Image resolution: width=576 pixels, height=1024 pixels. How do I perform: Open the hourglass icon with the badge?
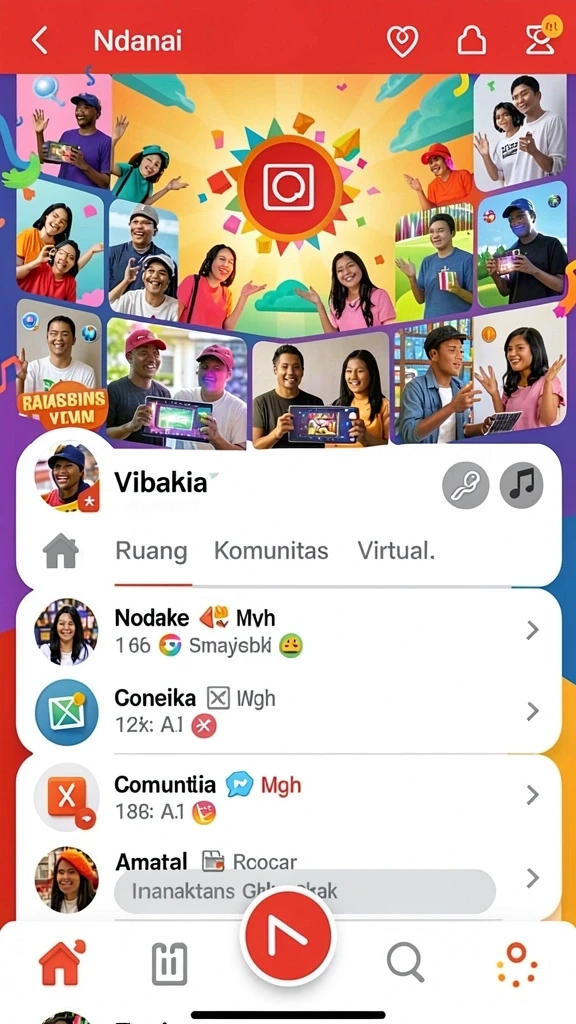[542, 37]
